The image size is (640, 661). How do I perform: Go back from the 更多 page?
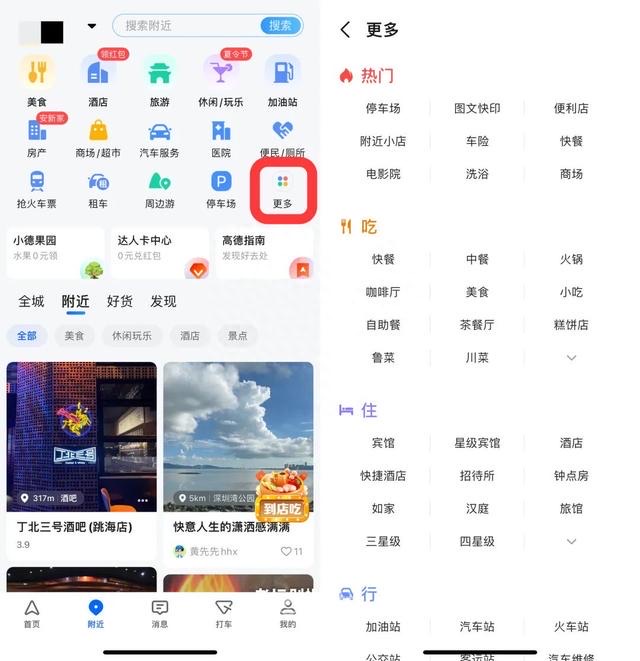click(346, 30)
